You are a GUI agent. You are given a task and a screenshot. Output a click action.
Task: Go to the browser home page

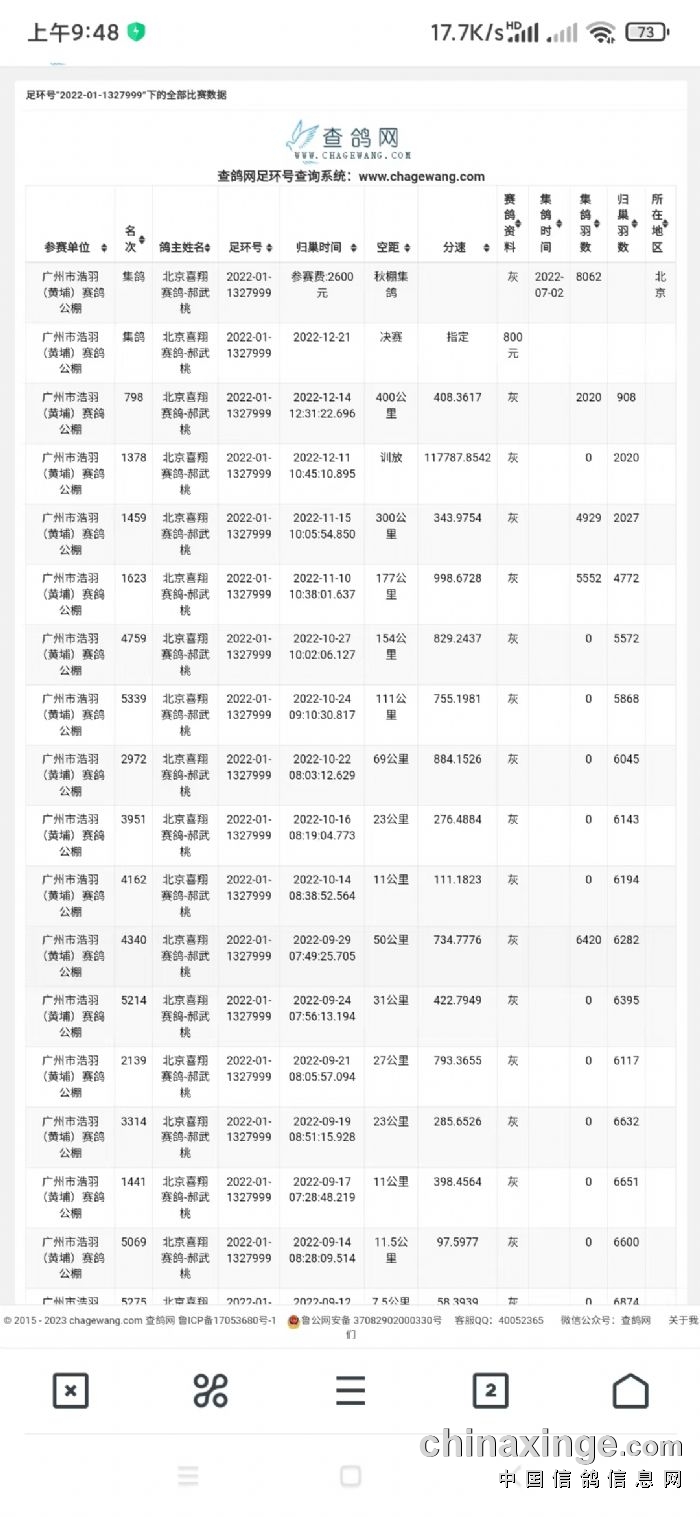630,1391
